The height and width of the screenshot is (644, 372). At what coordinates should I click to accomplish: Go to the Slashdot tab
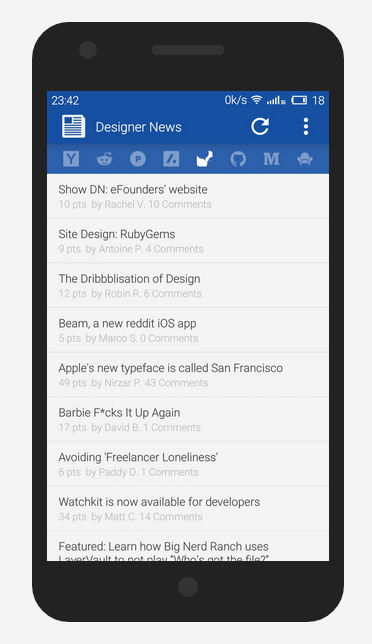[x=171, y=159]
